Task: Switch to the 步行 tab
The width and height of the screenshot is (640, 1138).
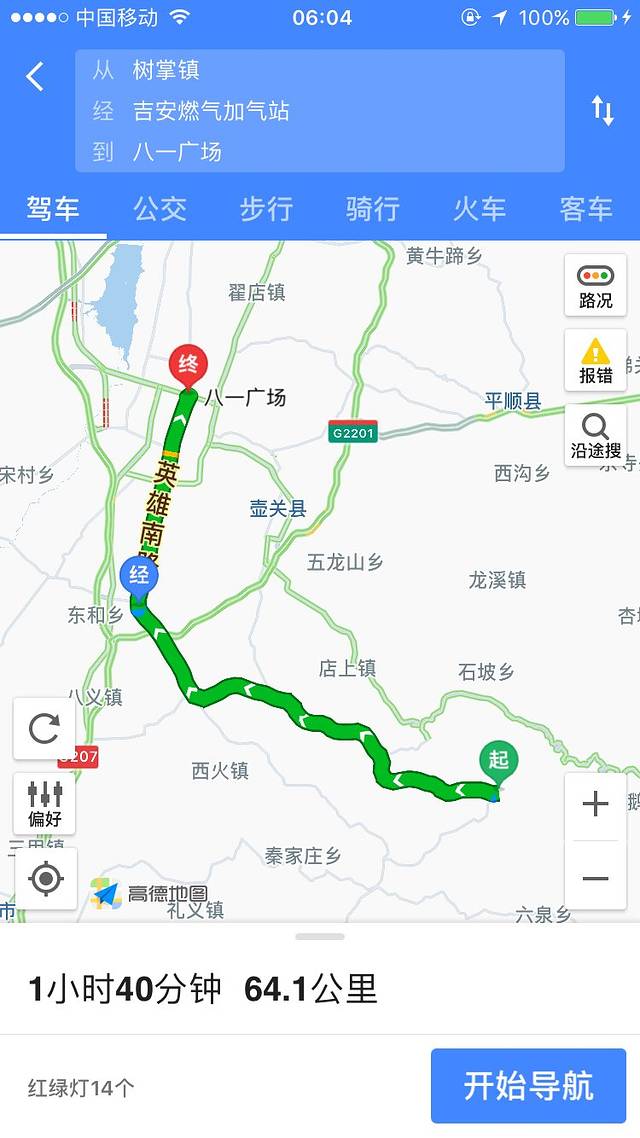Action: pos(266,209)
